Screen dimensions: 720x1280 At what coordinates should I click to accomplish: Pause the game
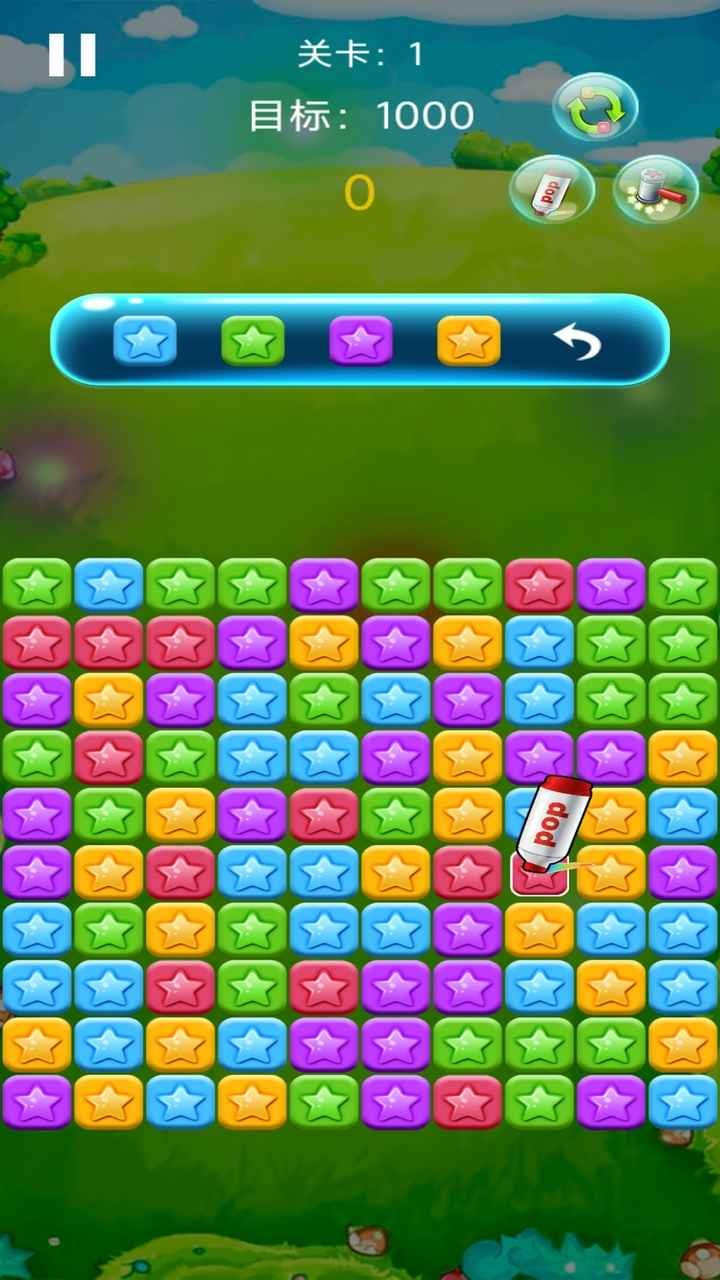(x=72, y=55)
